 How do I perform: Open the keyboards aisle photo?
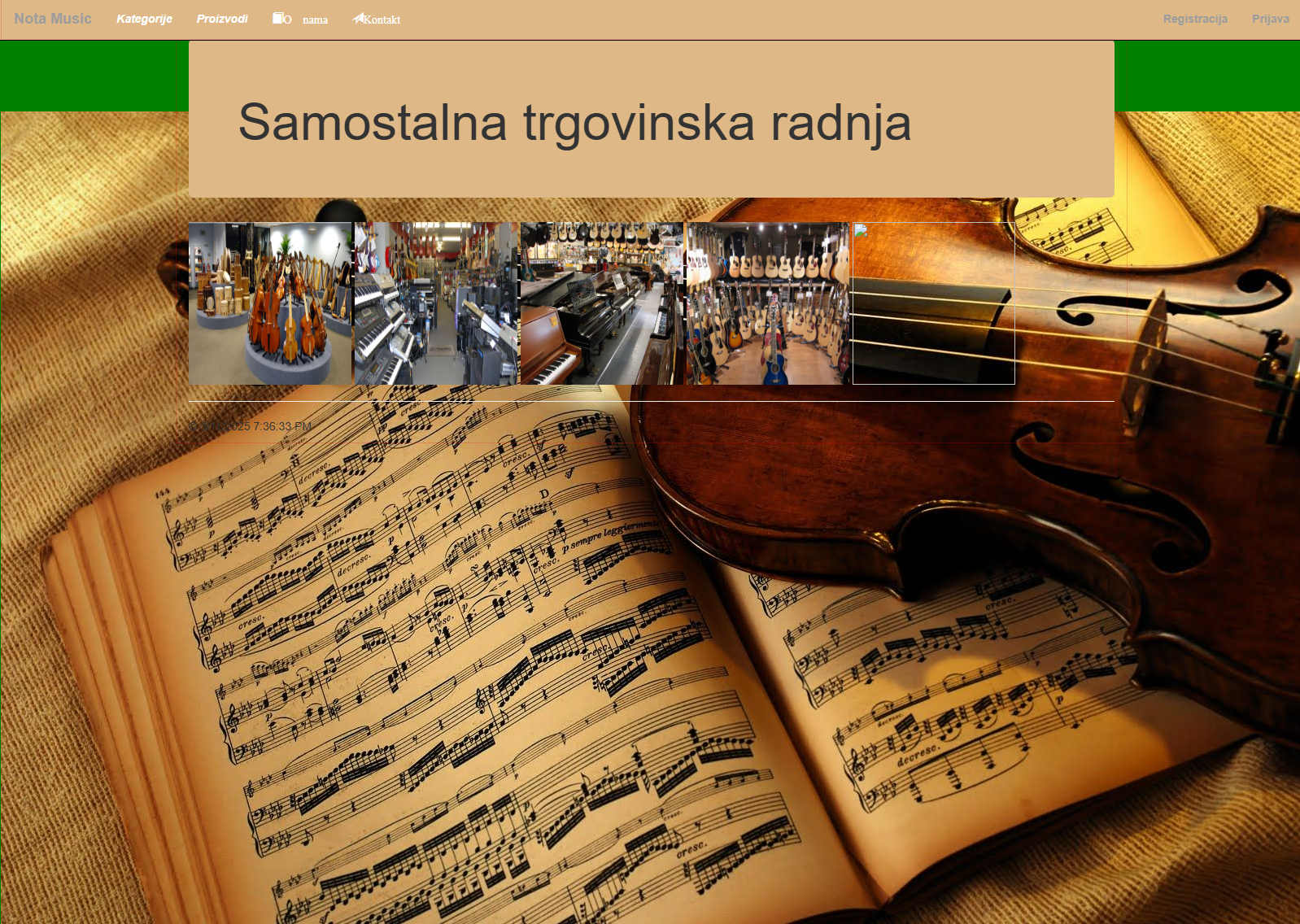tap(436, 303)
